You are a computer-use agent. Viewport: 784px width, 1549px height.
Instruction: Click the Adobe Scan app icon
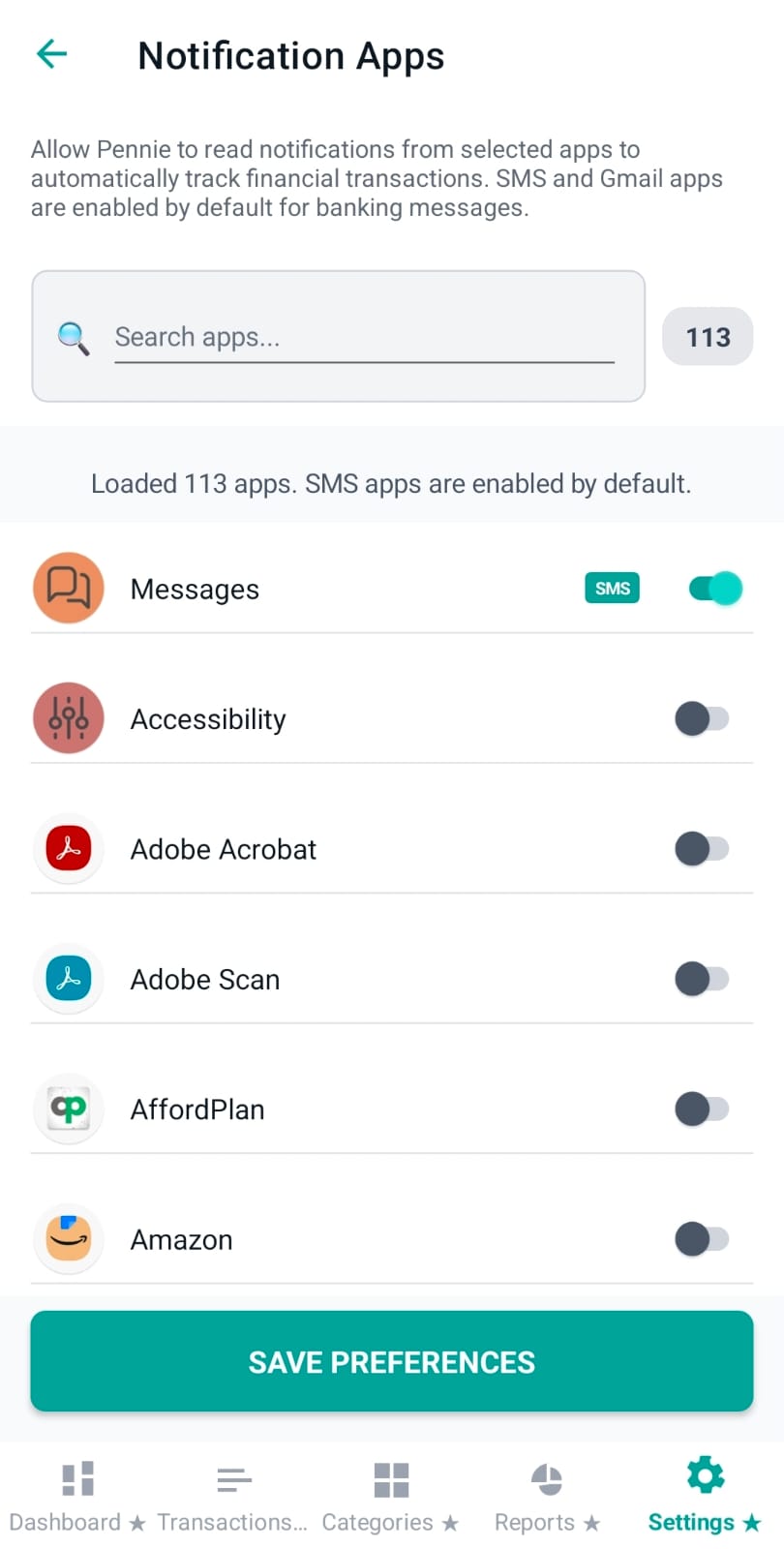tap(68, 979)
